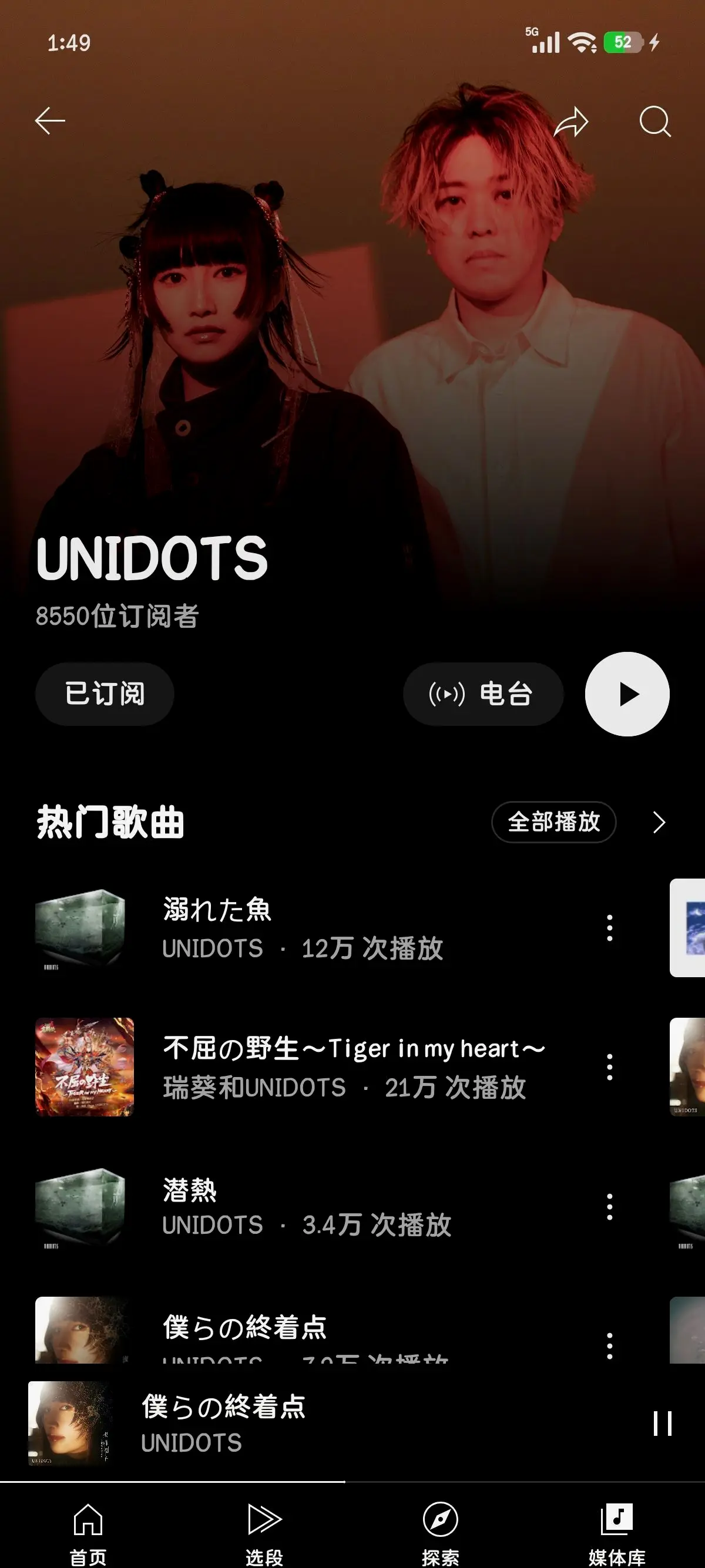Switch to the 首页 home tab
This screenshot has height=1568, width=705.
tap(88, 1533)
